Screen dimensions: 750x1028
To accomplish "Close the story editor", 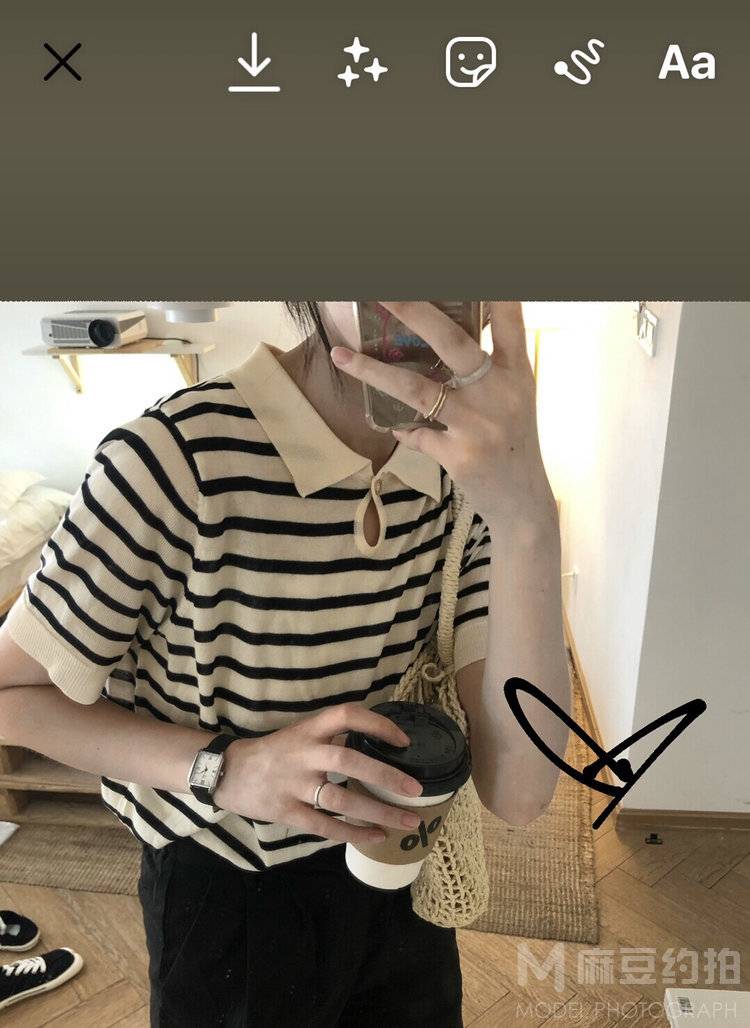I will click(62, 63).
